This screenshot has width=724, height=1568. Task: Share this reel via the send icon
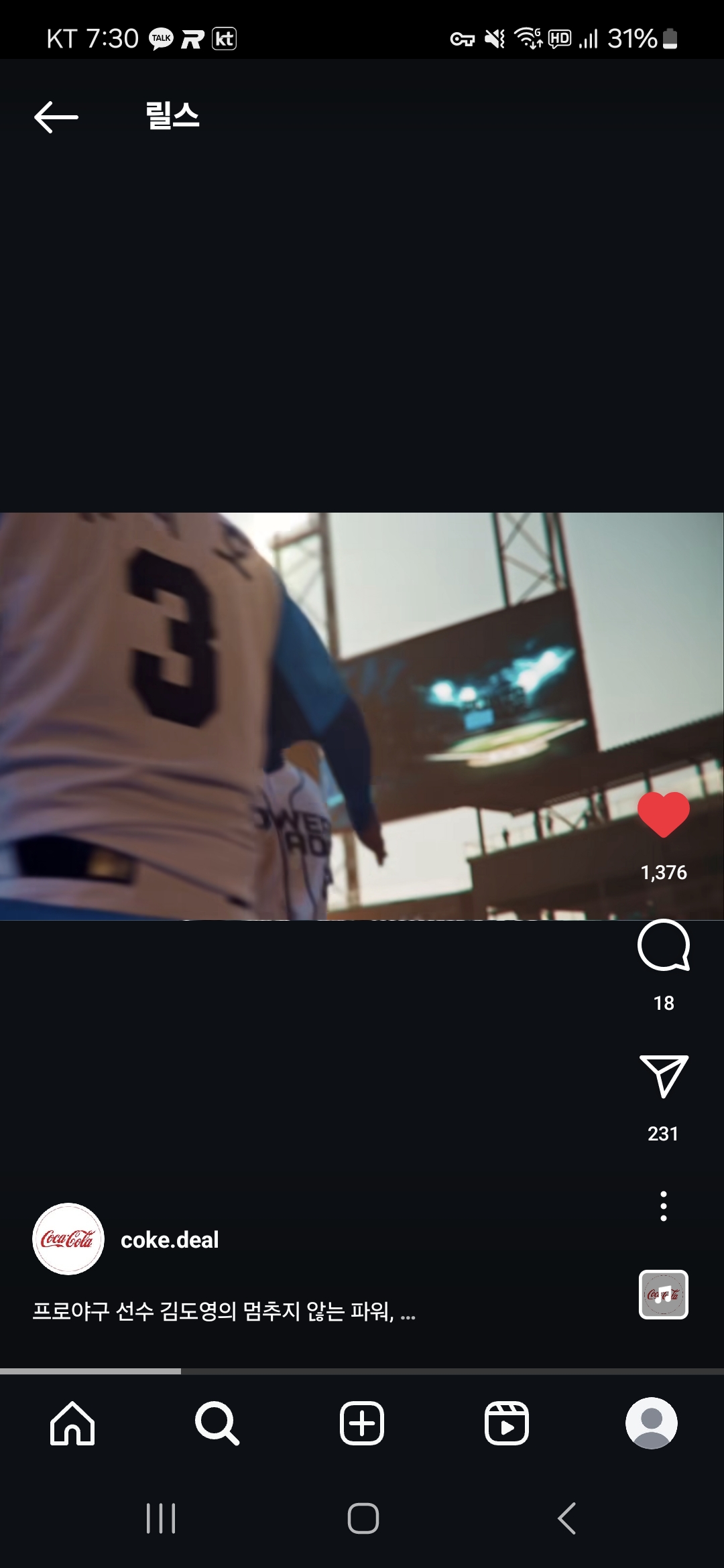(663, 1075)
